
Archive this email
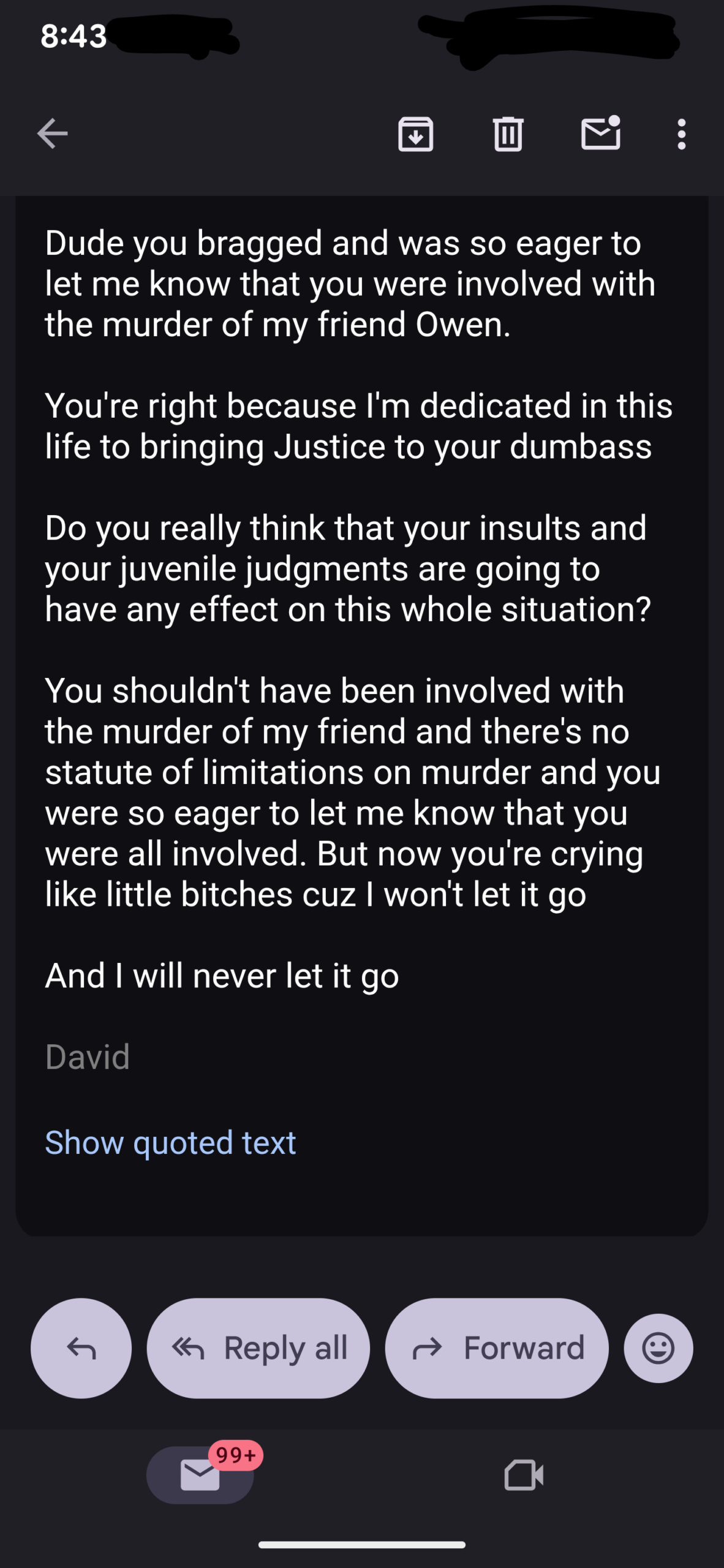416,134
